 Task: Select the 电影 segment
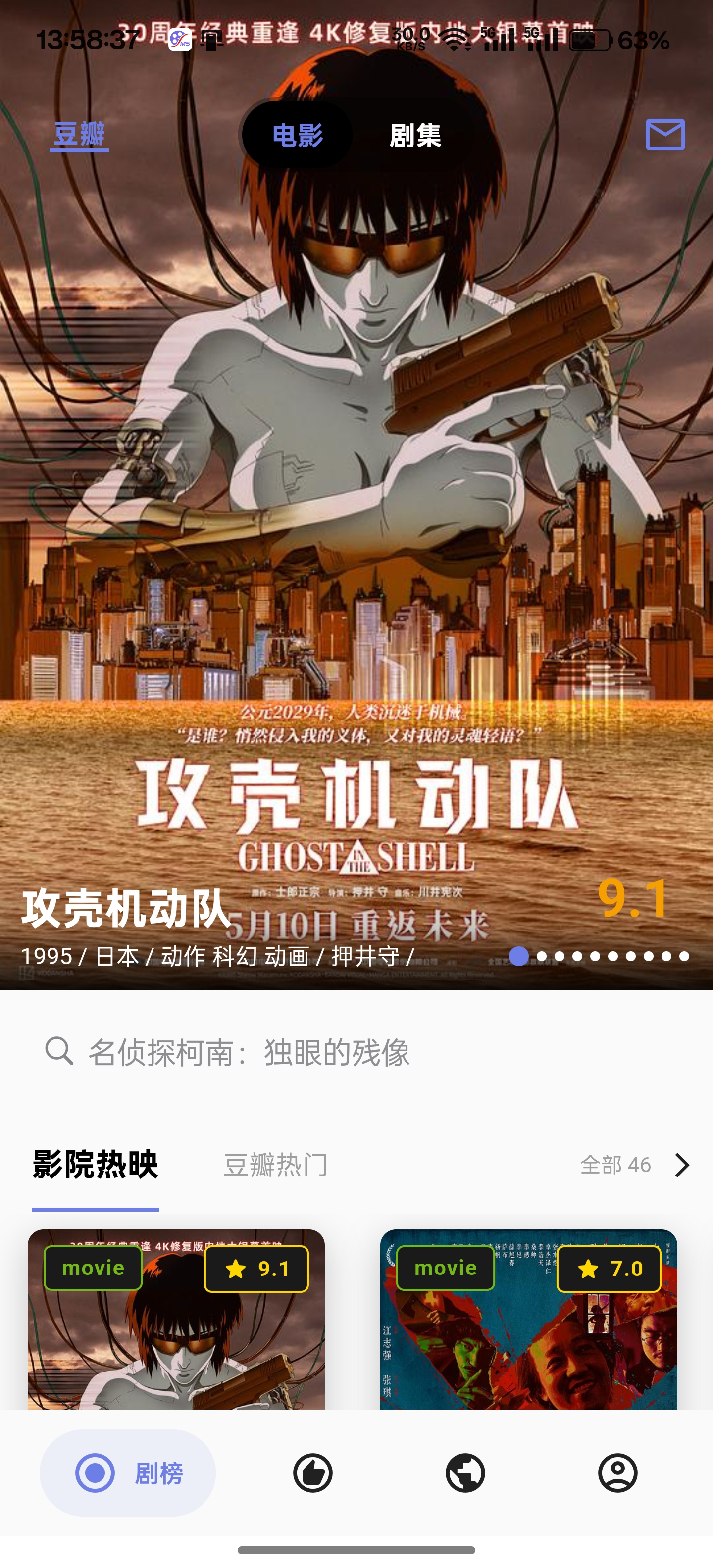coord(297,135)
